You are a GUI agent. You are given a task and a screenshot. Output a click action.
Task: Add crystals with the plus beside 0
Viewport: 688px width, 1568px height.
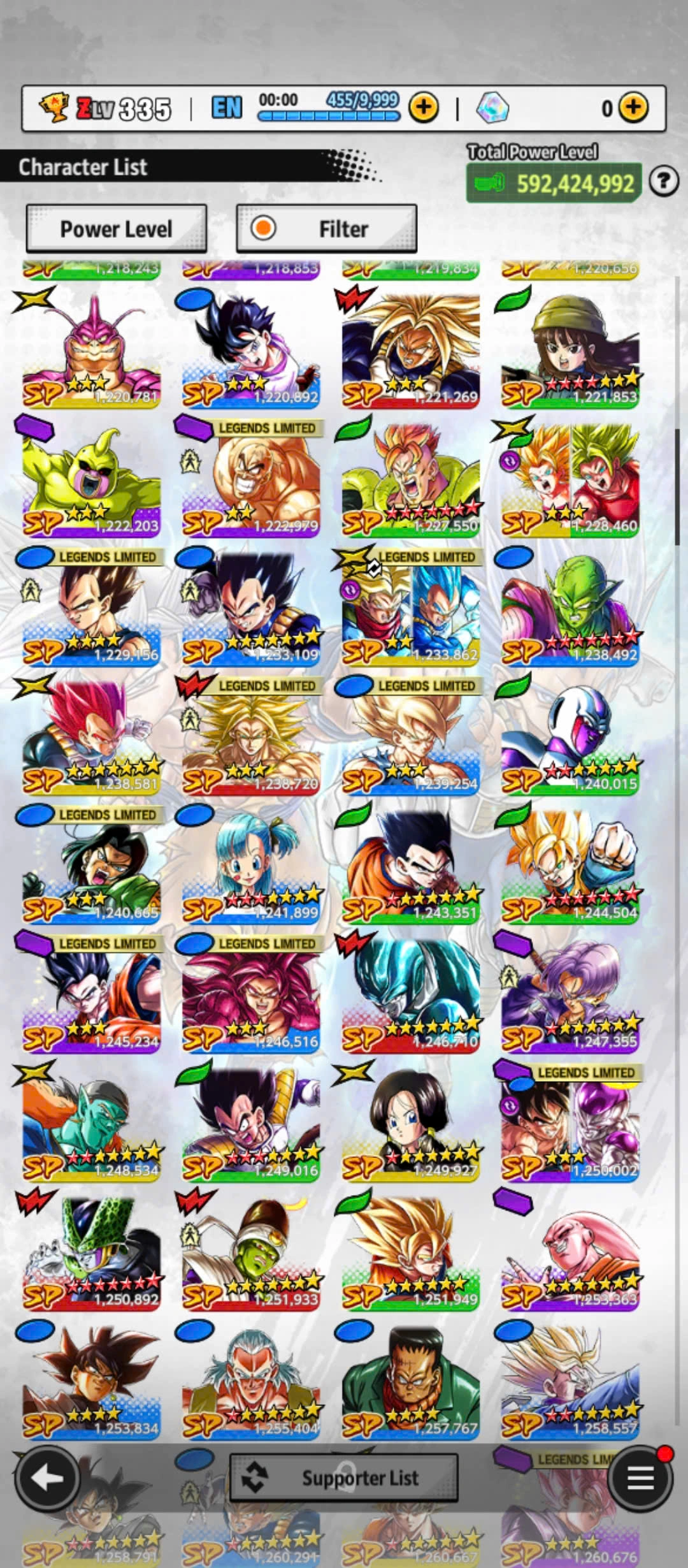coord(633,108)
